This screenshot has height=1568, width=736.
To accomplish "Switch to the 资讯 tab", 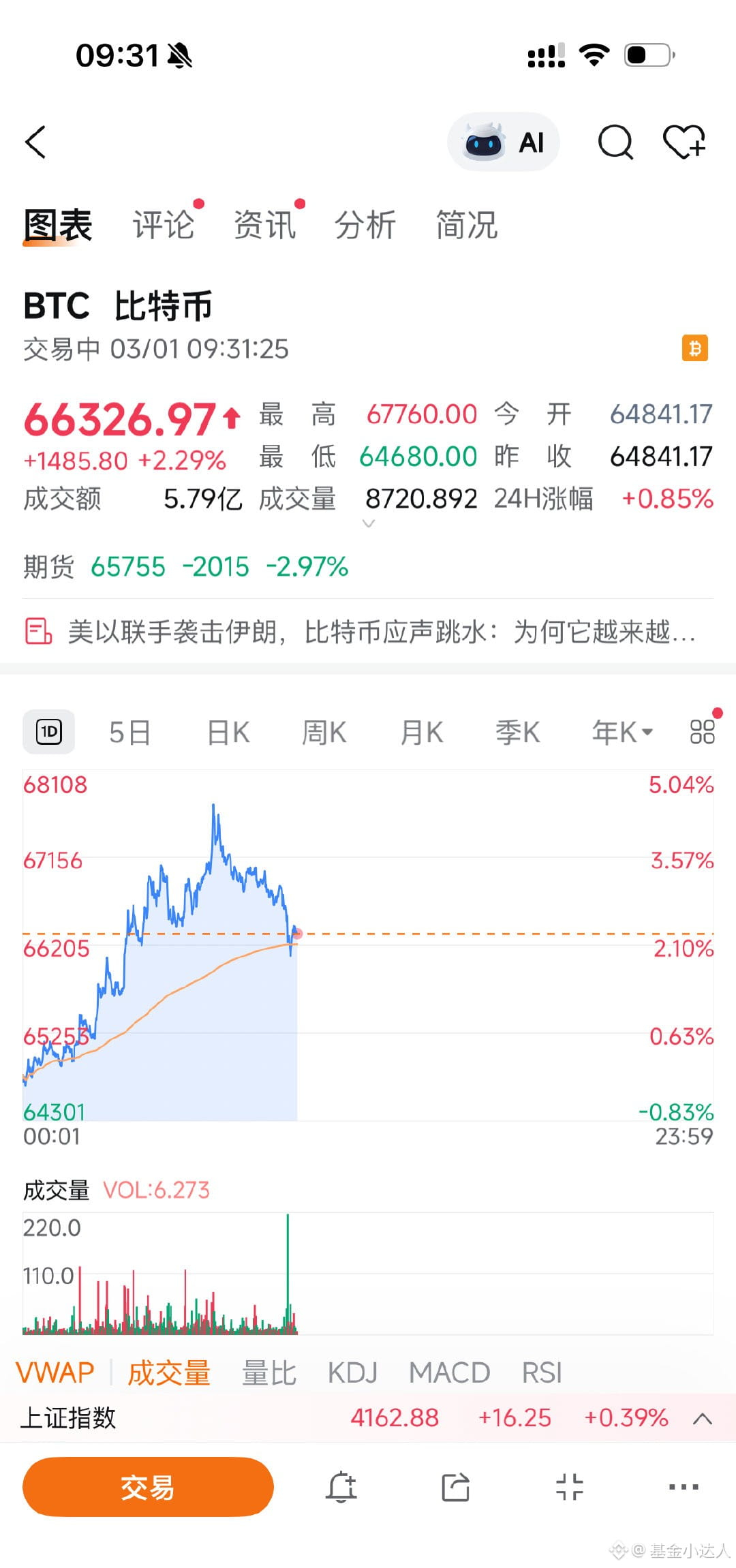I will tap(264, 225).
